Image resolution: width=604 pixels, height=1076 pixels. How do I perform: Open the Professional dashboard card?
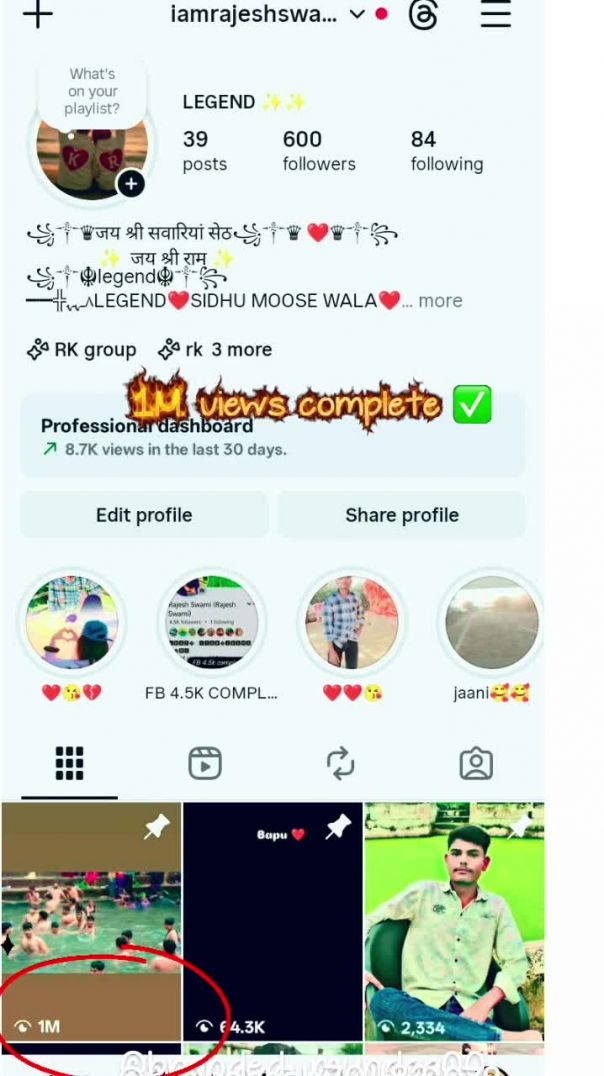tap(272, 436)
